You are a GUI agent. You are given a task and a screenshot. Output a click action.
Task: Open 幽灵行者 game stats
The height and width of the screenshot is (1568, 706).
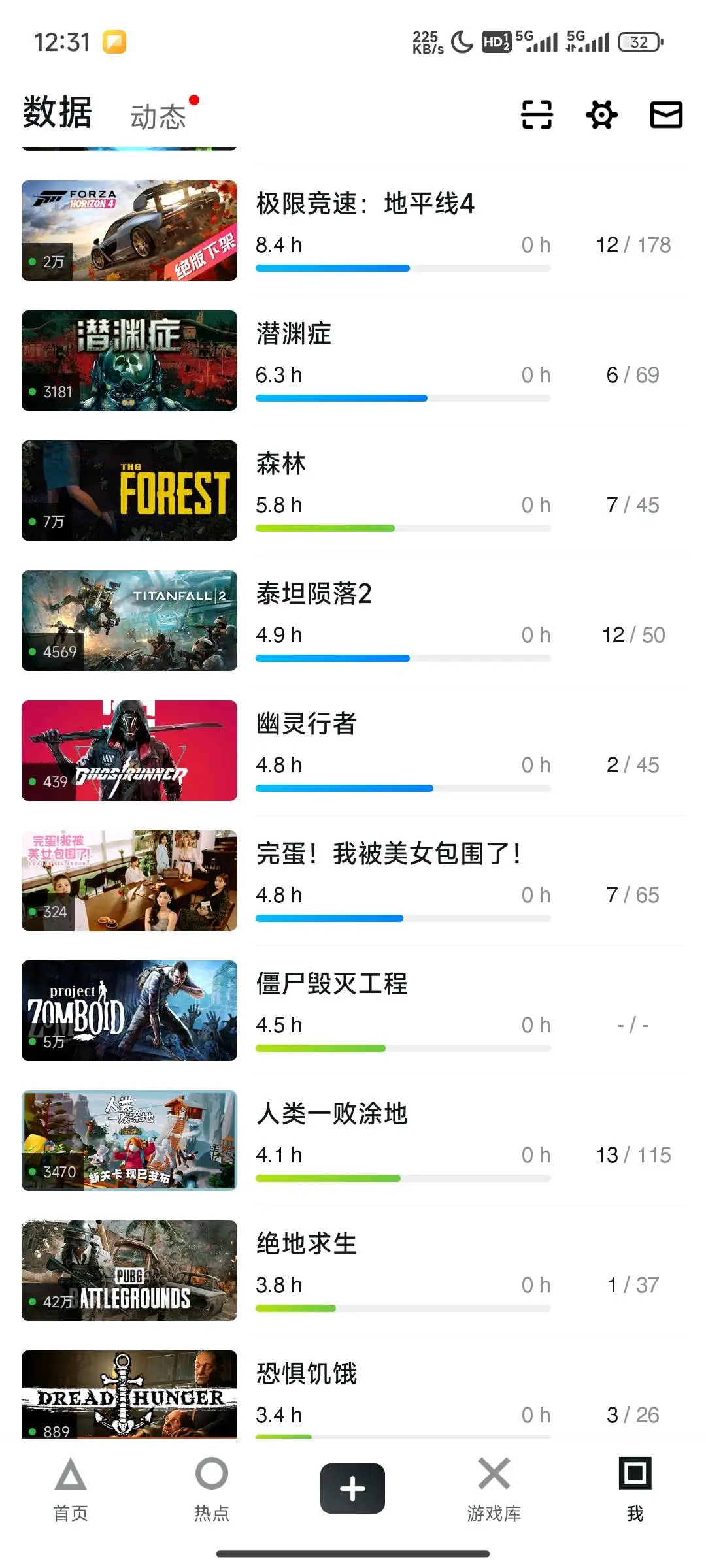coord(306,724)
